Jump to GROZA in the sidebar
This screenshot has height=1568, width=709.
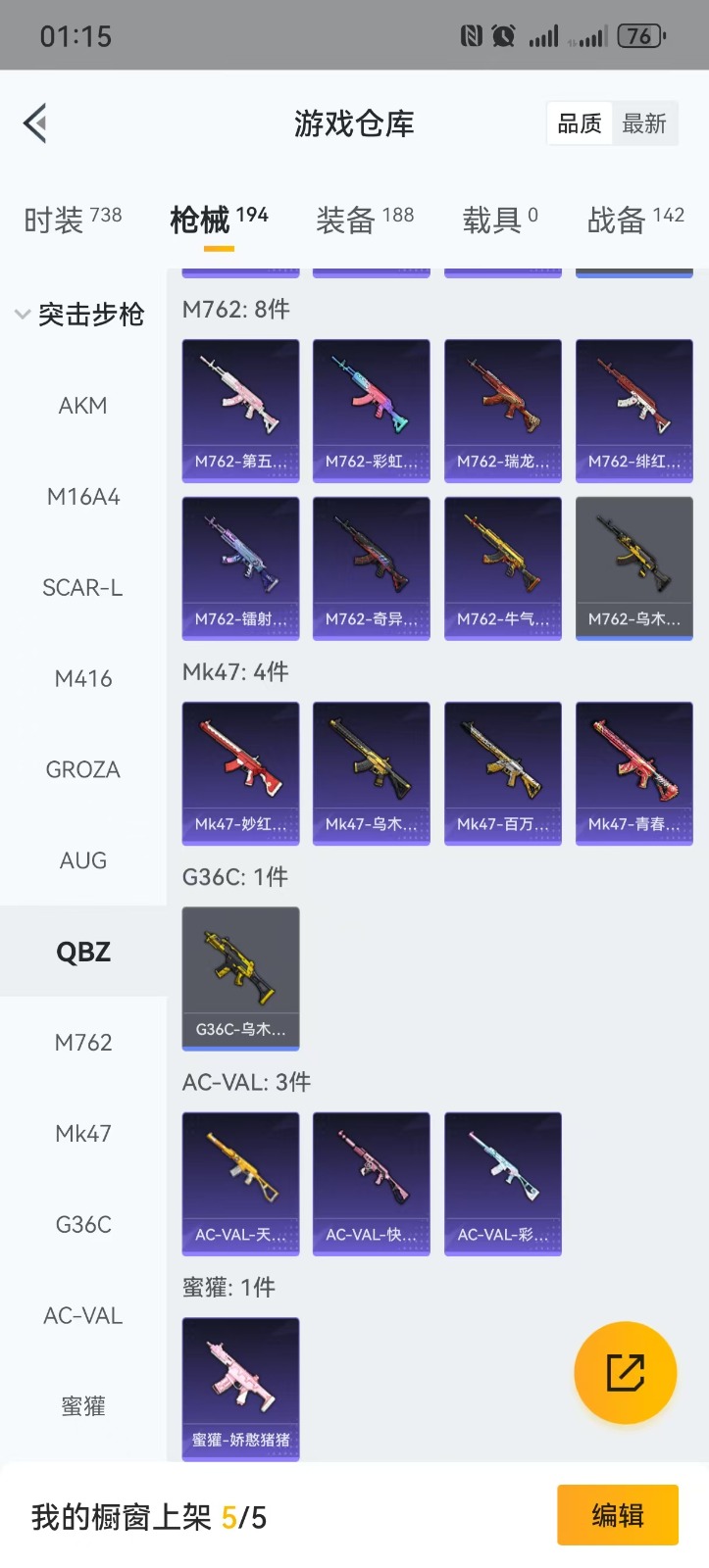click(x=82, y=769)
